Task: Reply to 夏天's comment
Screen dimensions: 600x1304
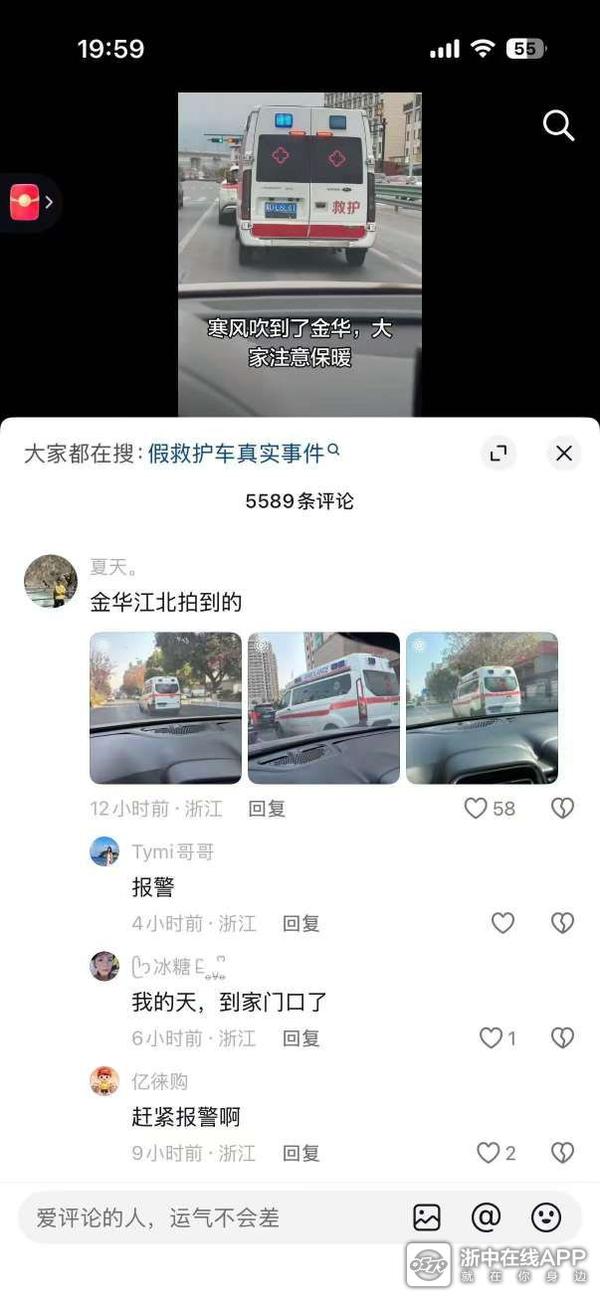Action: (267, 808)
